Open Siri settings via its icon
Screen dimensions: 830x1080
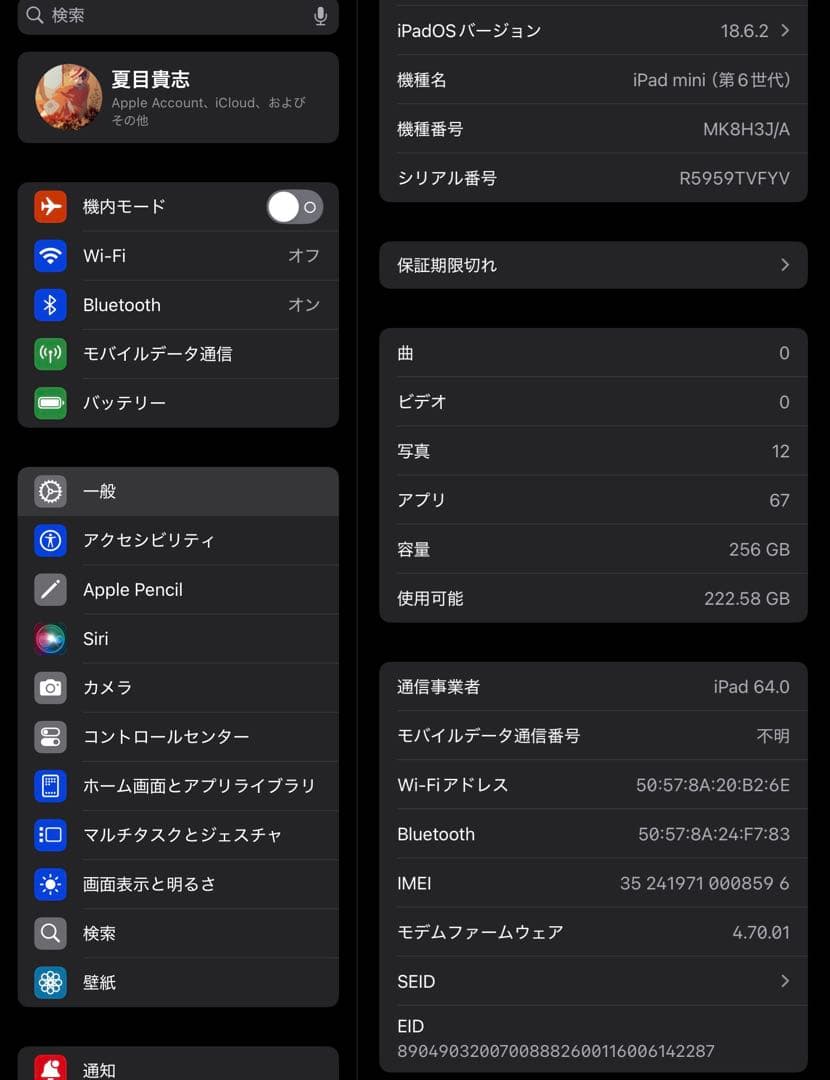[x=50, y=638]
